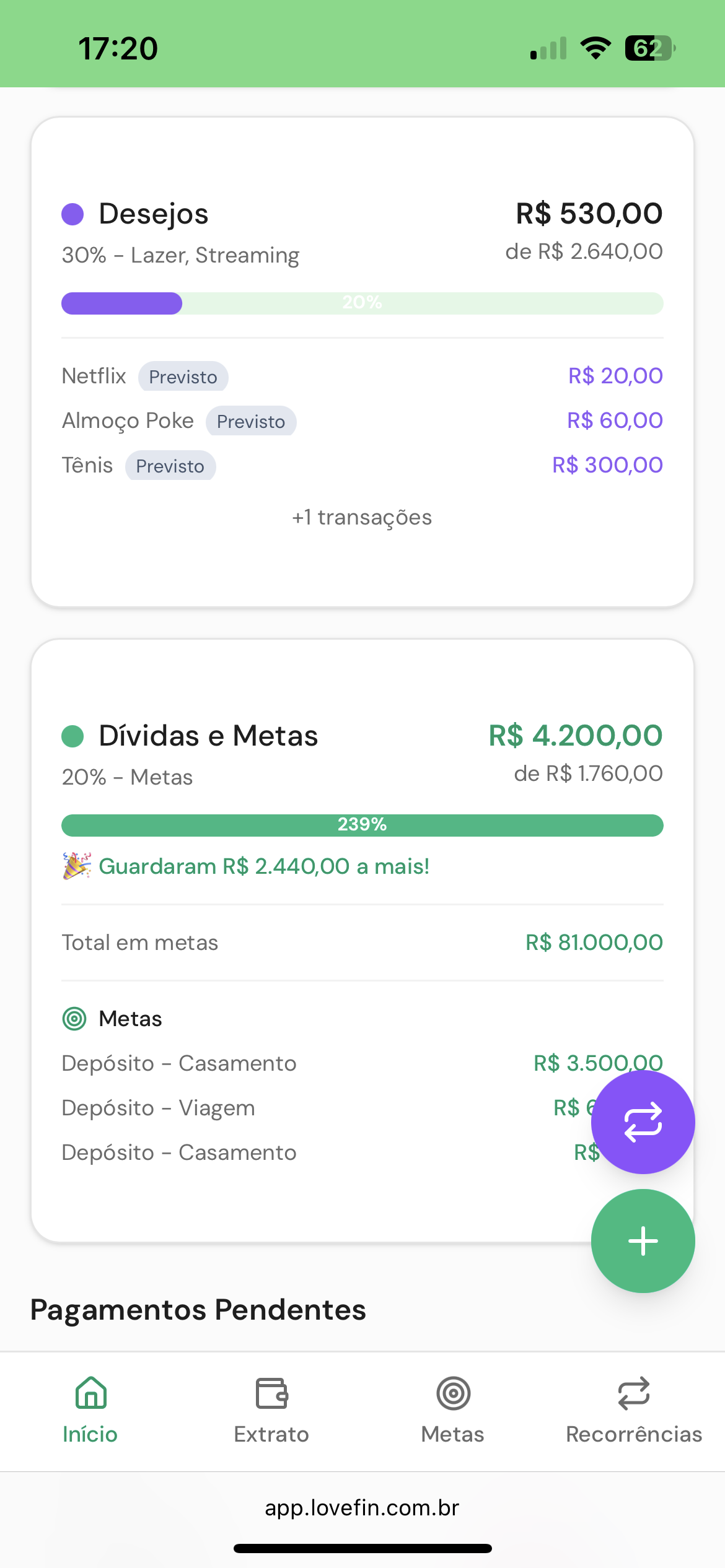Collapse the Dívidas e Metas card

pyautogui.click(x=208, y=736)
